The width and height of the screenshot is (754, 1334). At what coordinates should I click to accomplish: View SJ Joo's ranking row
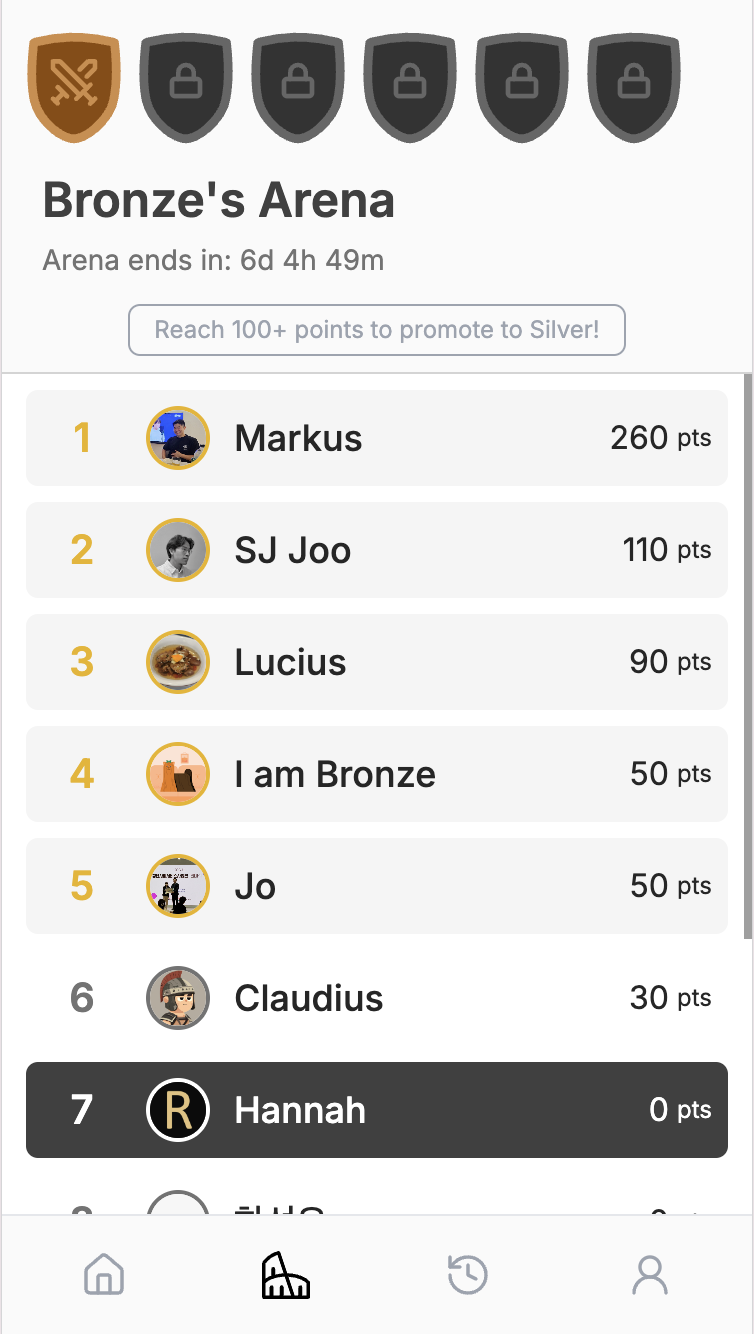point(377,550)
